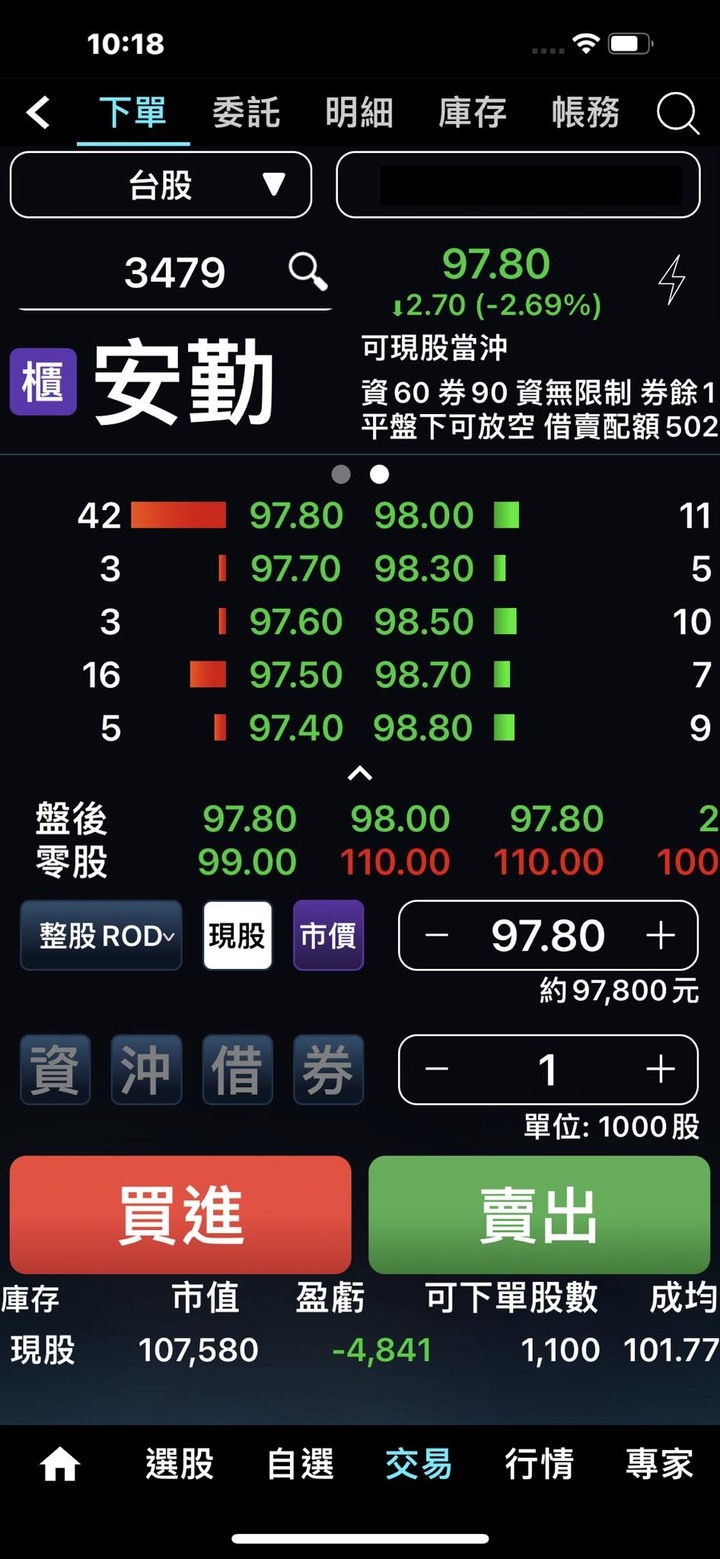This screenshot has width=720, height=1559.
Task: Go back using the left chevron arrow
Action: [x=37, y=113]
